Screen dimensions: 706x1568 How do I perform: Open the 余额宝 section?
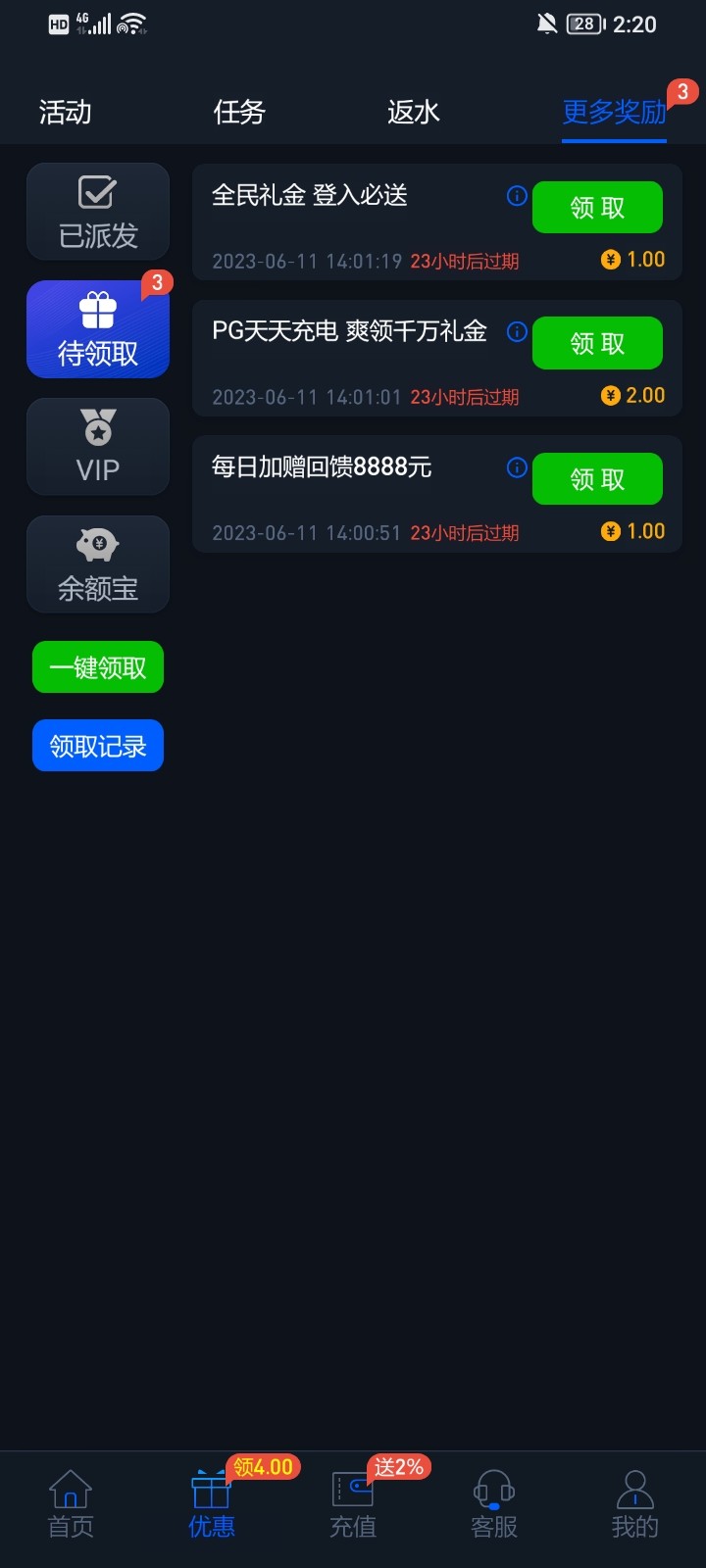[98, 564]
